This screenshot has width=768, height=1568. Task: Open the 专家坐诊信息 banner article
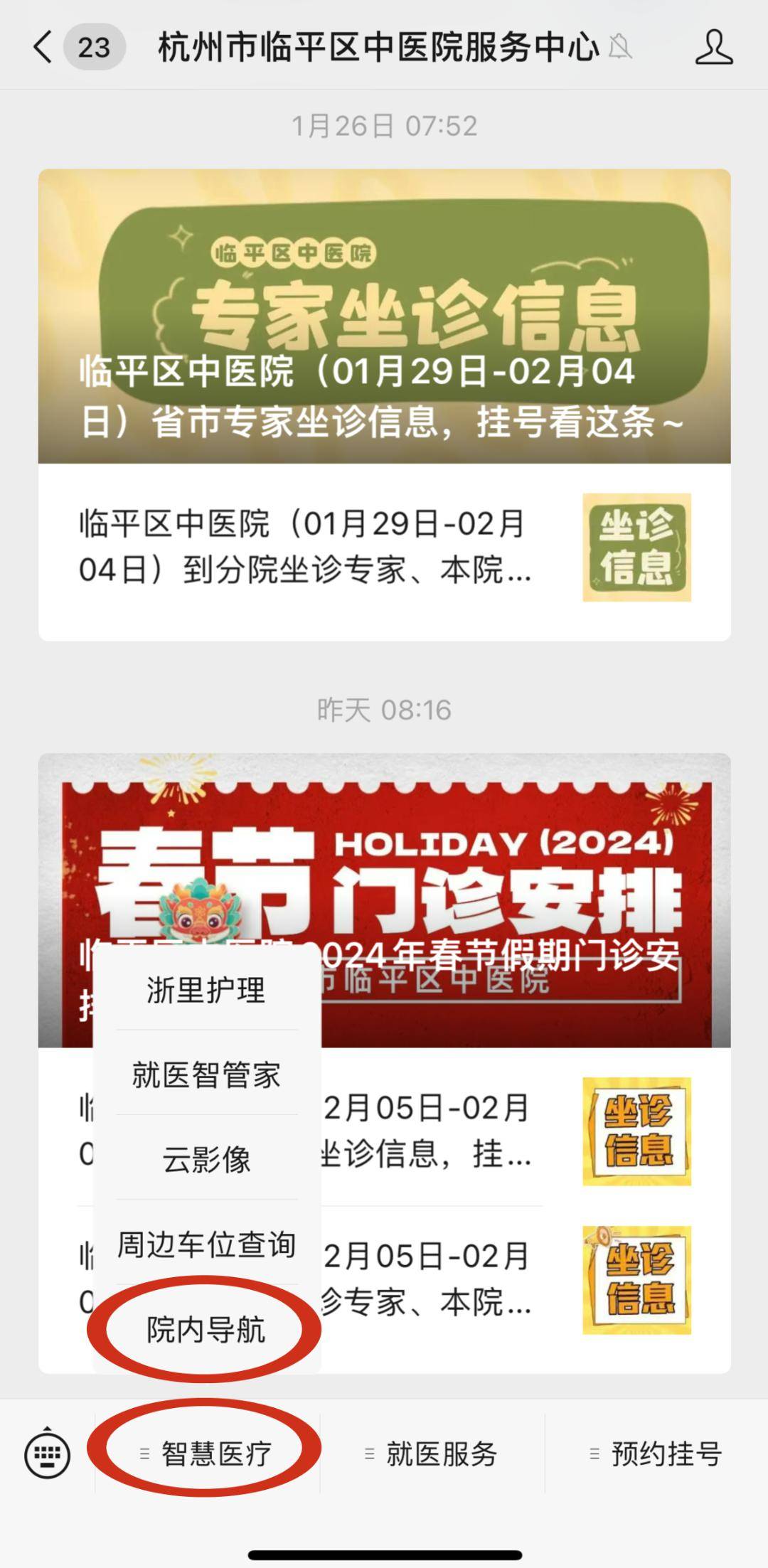(384, 316)
